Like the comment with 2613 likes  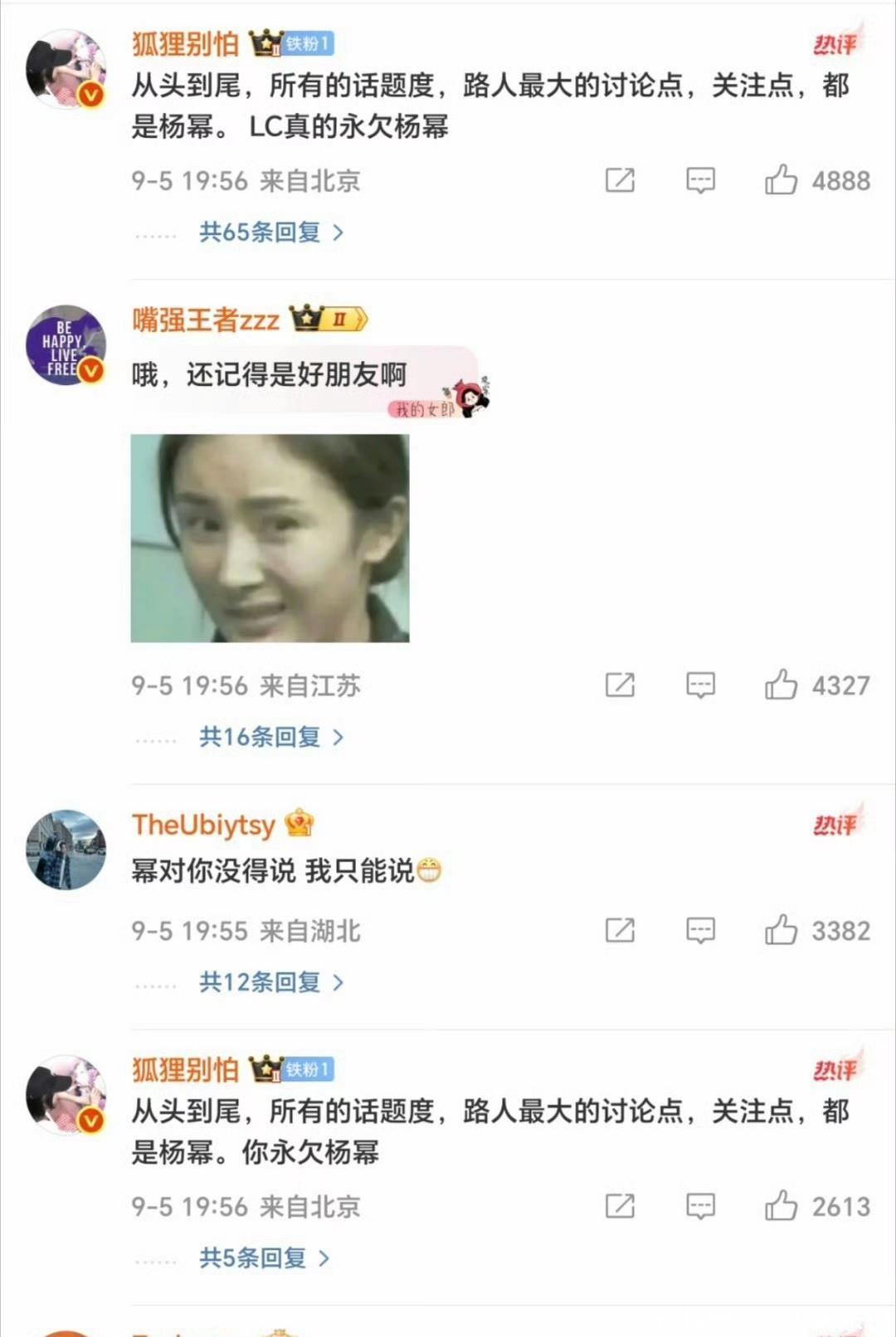pos(781,1206)
